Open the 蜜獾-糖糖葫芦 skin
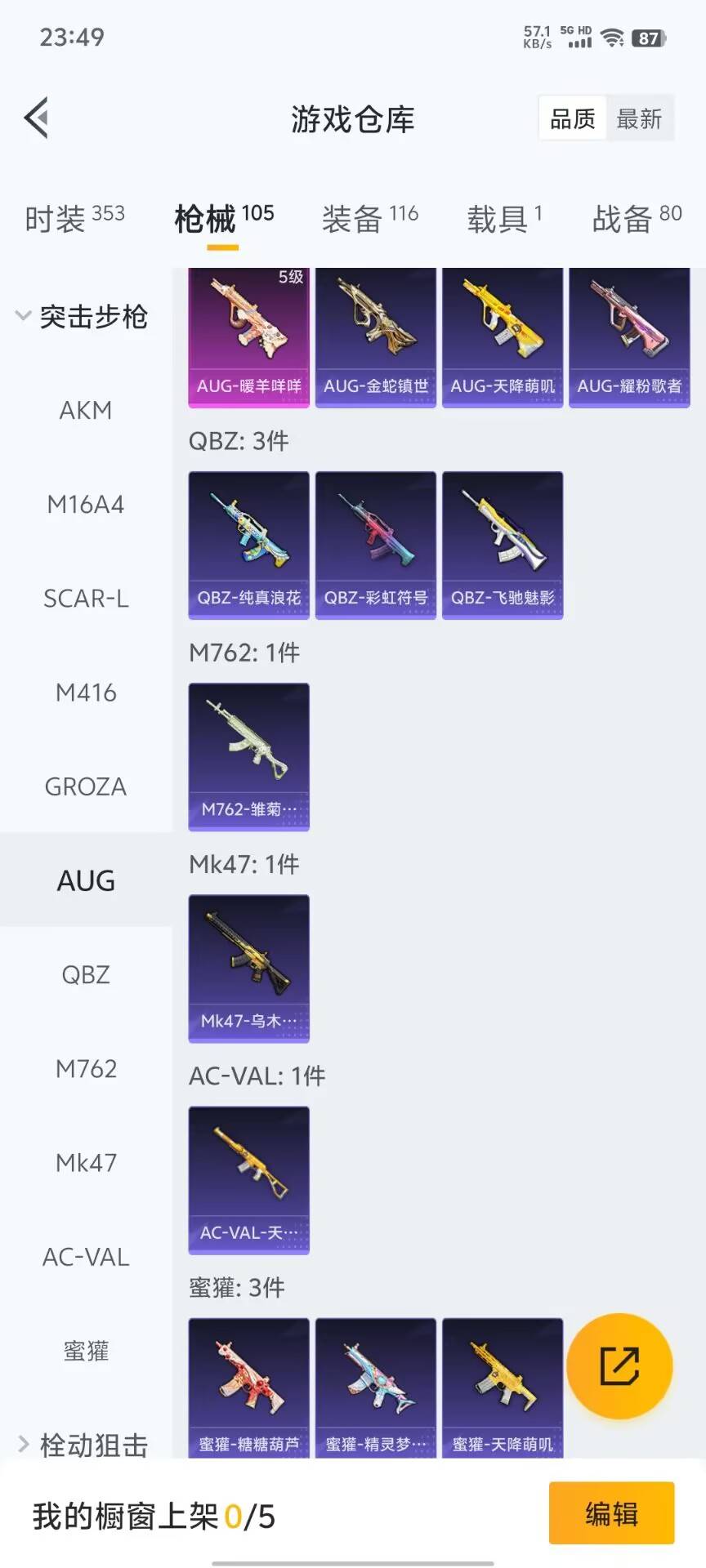 tap(248, 1387)
